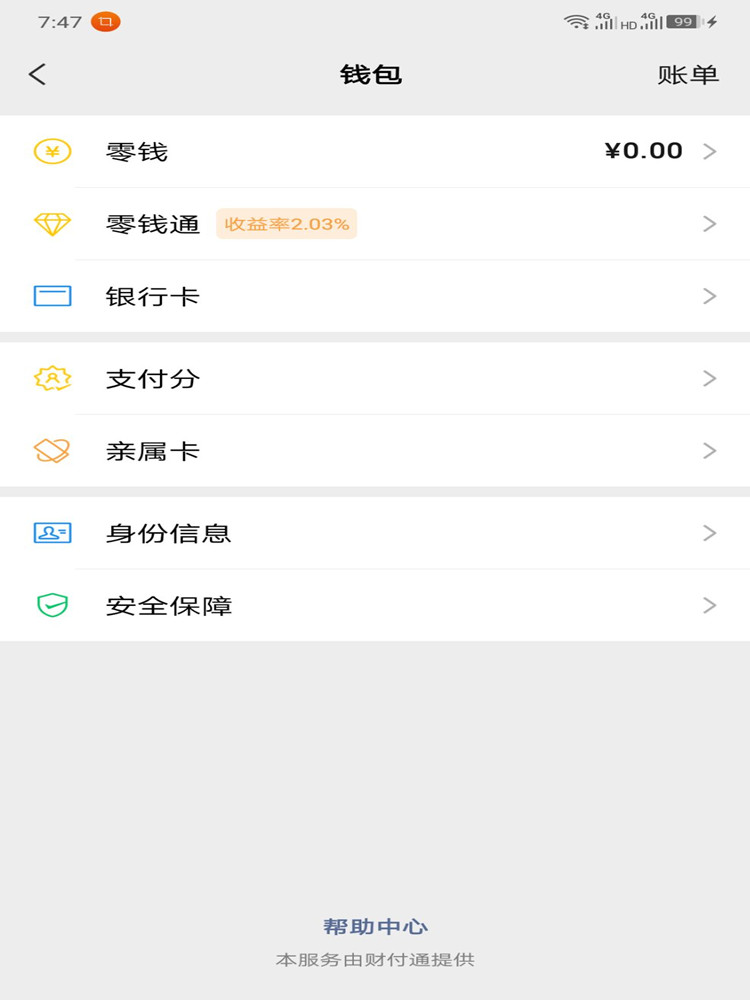750x1000 pixels.
Task: Expand the 零钱通 row chevron
Action: pos(710,223)
